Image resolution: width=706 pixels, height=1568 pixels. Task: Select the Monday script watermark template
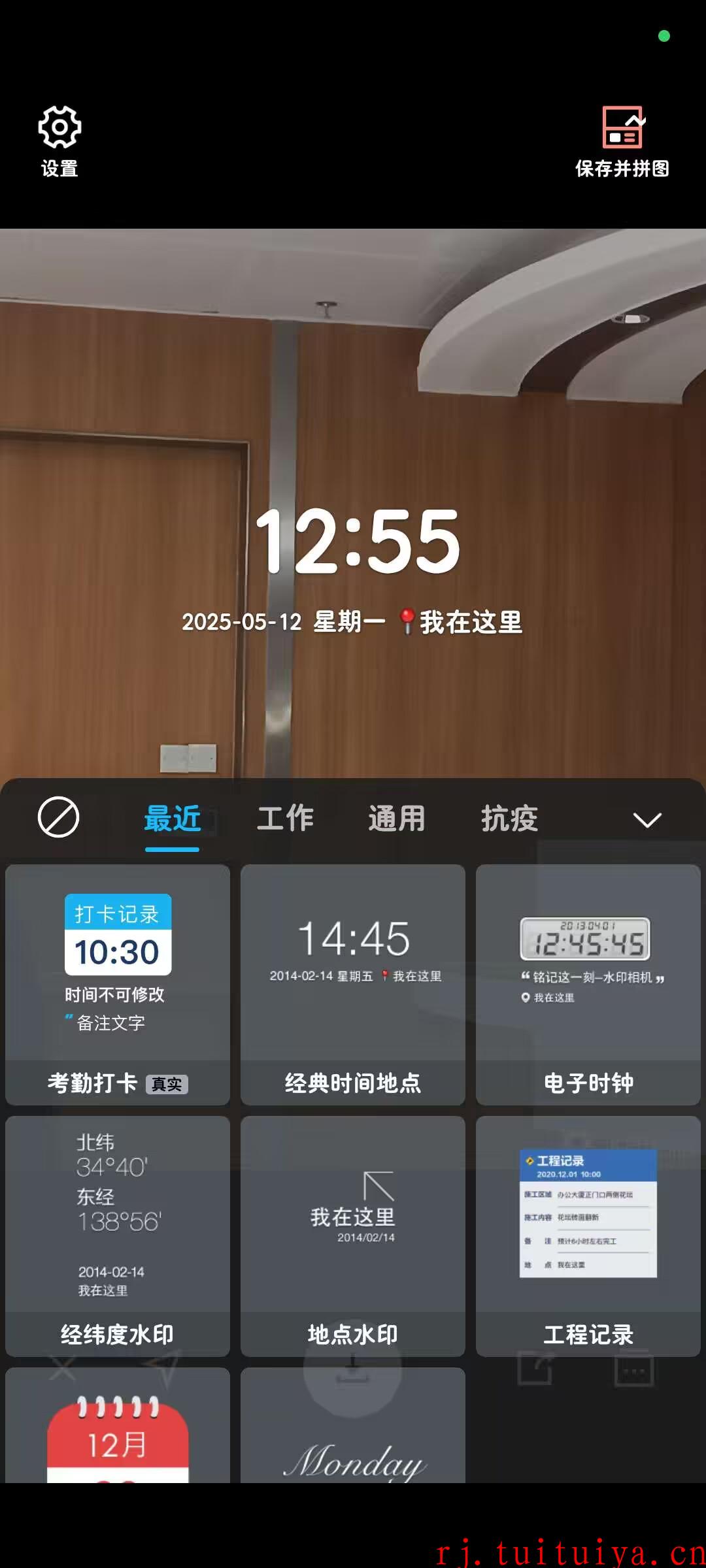pyautogui.click(x=353, y=1425)
